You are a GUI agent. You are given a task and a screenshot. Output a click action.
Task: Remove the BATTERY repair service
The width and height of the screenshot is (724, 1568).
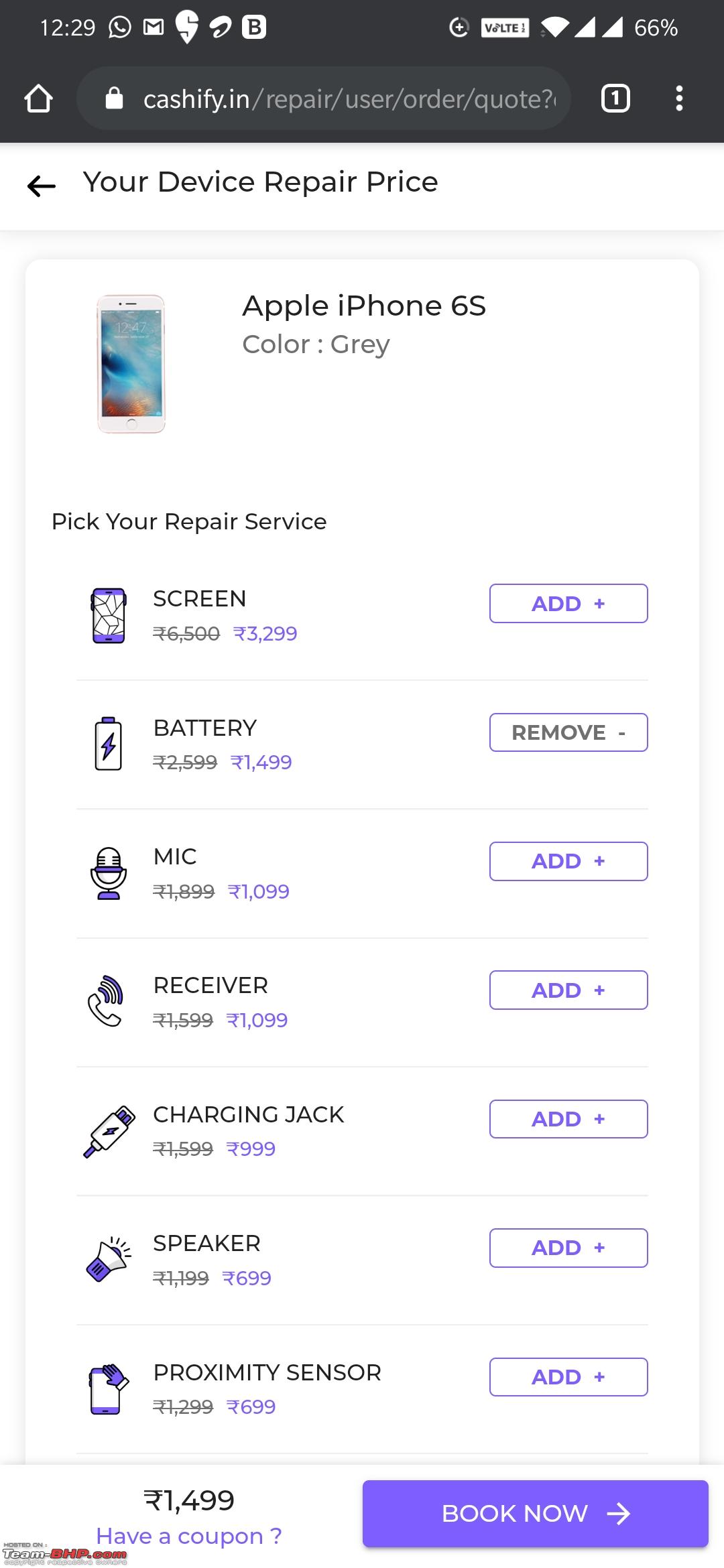[x=568, y=732]
